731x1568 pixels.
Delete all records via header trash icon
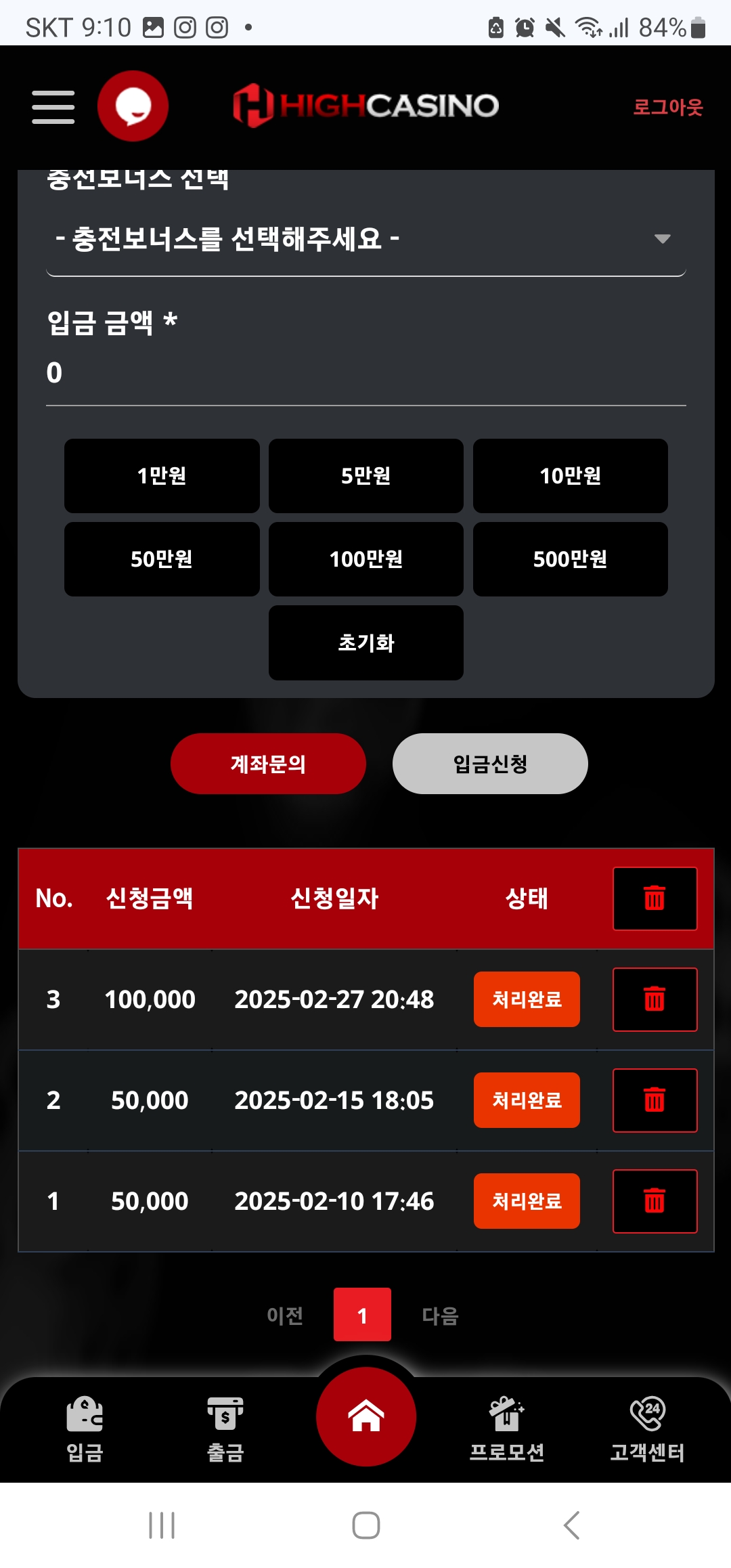coord(655,898)
